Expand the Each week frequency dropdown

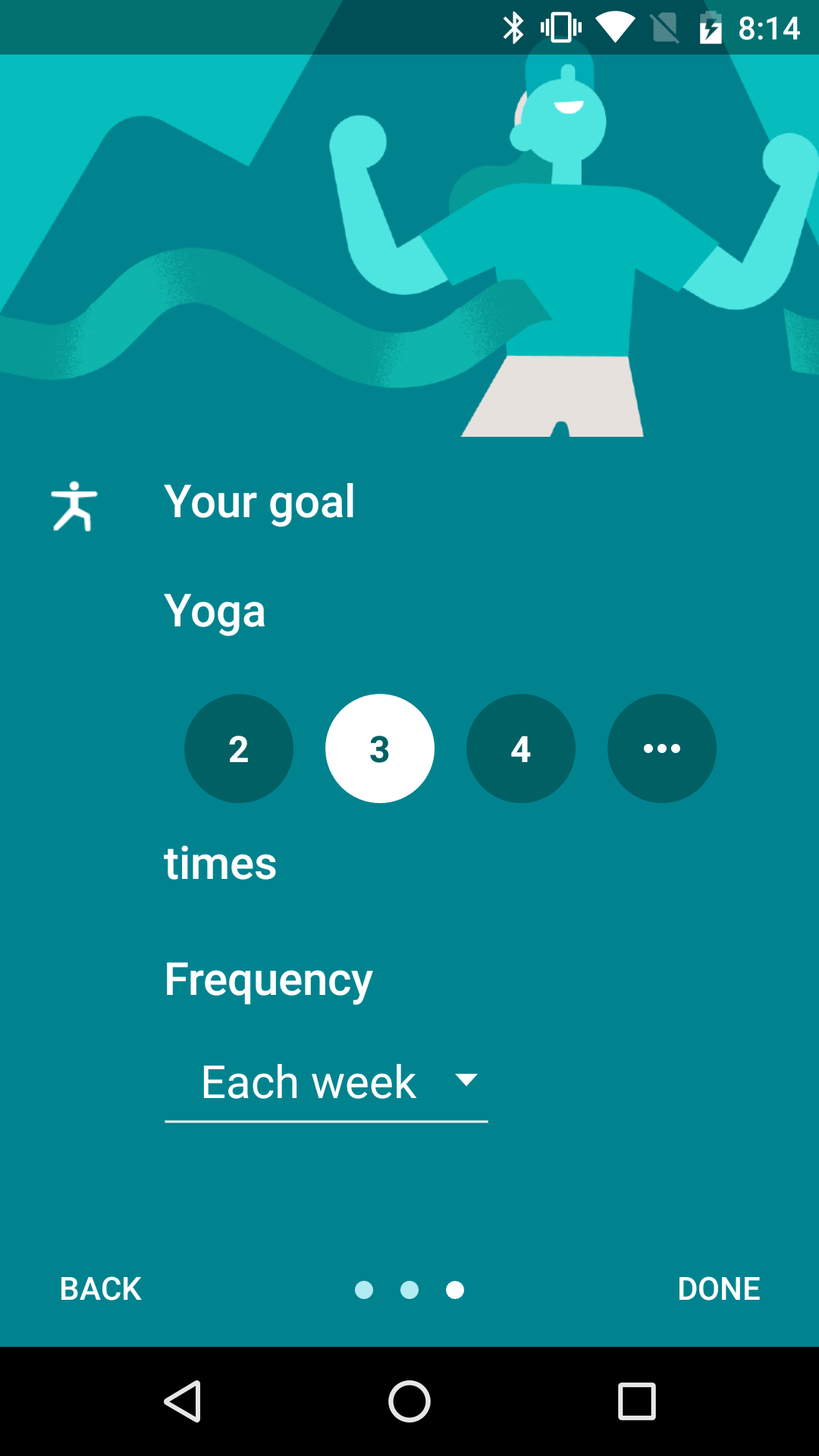click(x=326, y=1082)
